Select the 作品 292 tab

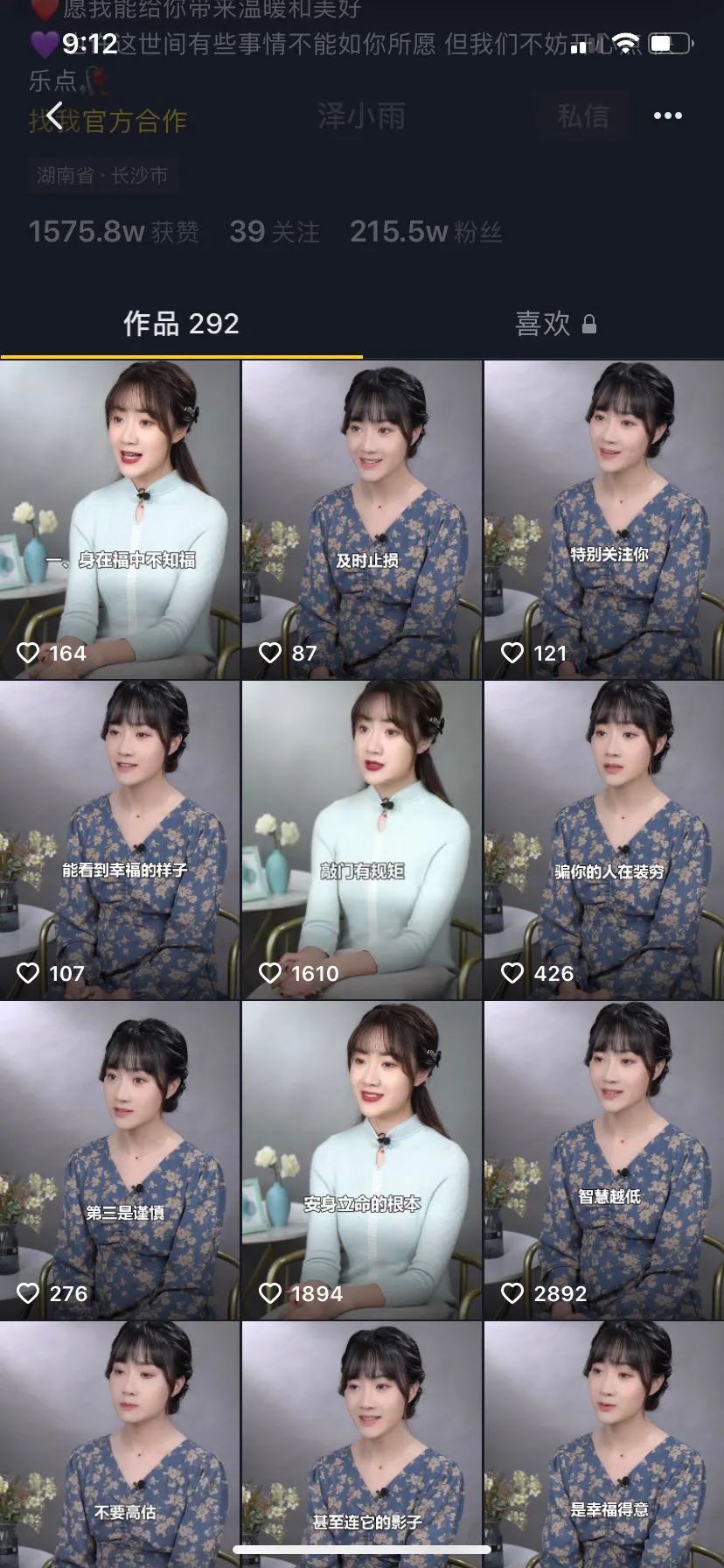click(181, 324)
